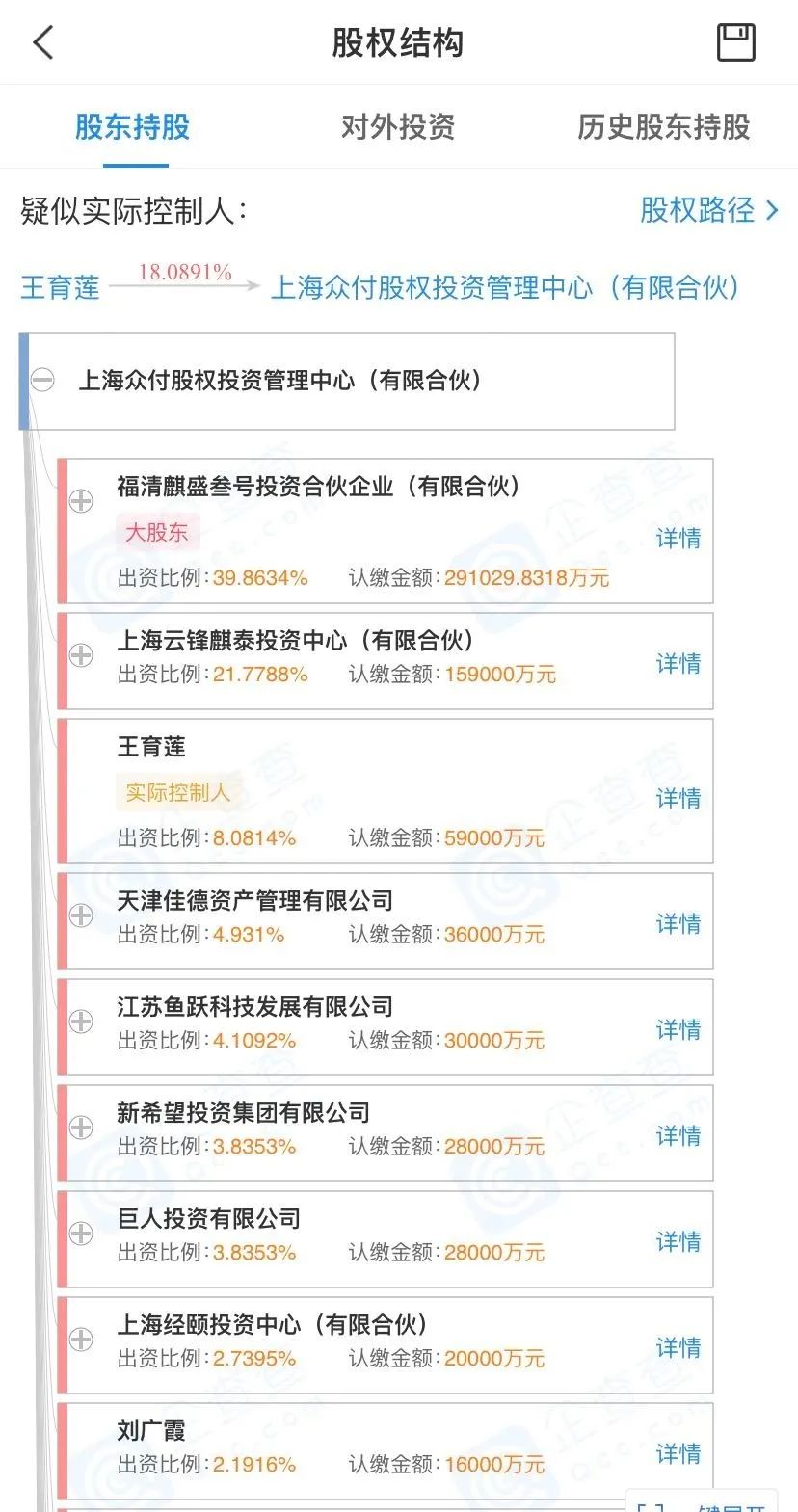Select the 股东持股 tab
This screenshot has height=1512, width=798.
coord(133,126)
